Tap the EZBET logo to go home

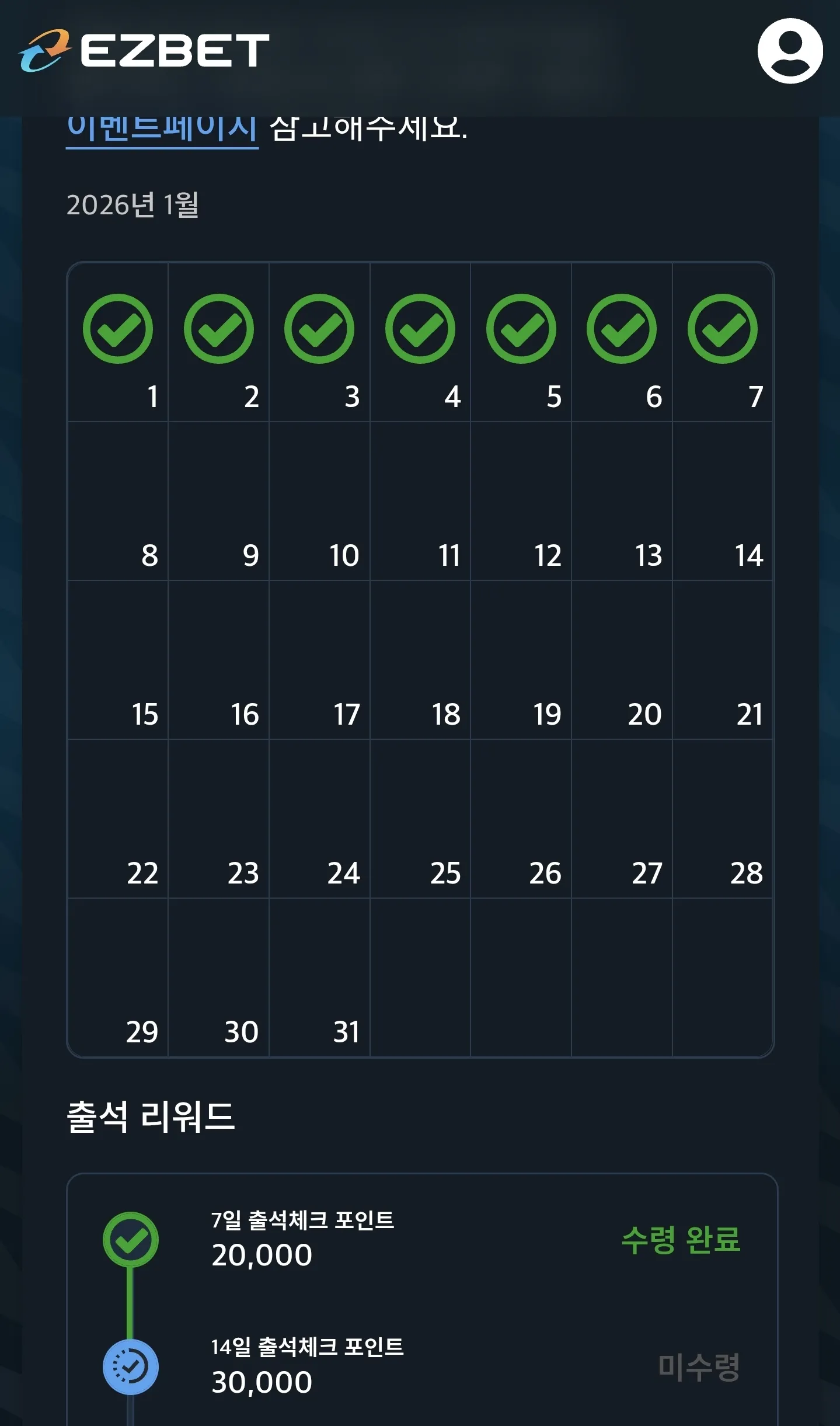[x=144, y=51]
